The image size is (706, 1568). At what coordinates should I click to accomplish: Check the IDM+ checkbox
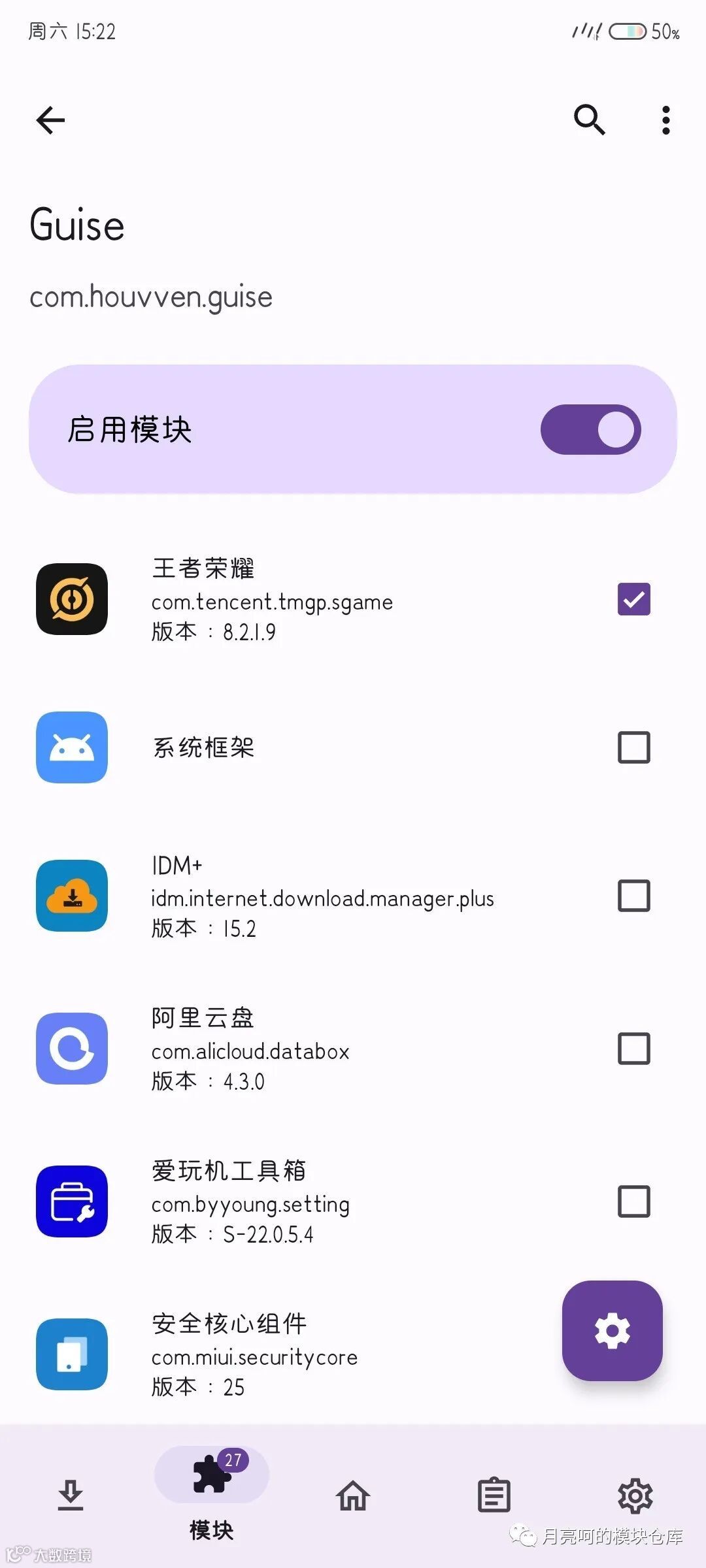(632, 896)
